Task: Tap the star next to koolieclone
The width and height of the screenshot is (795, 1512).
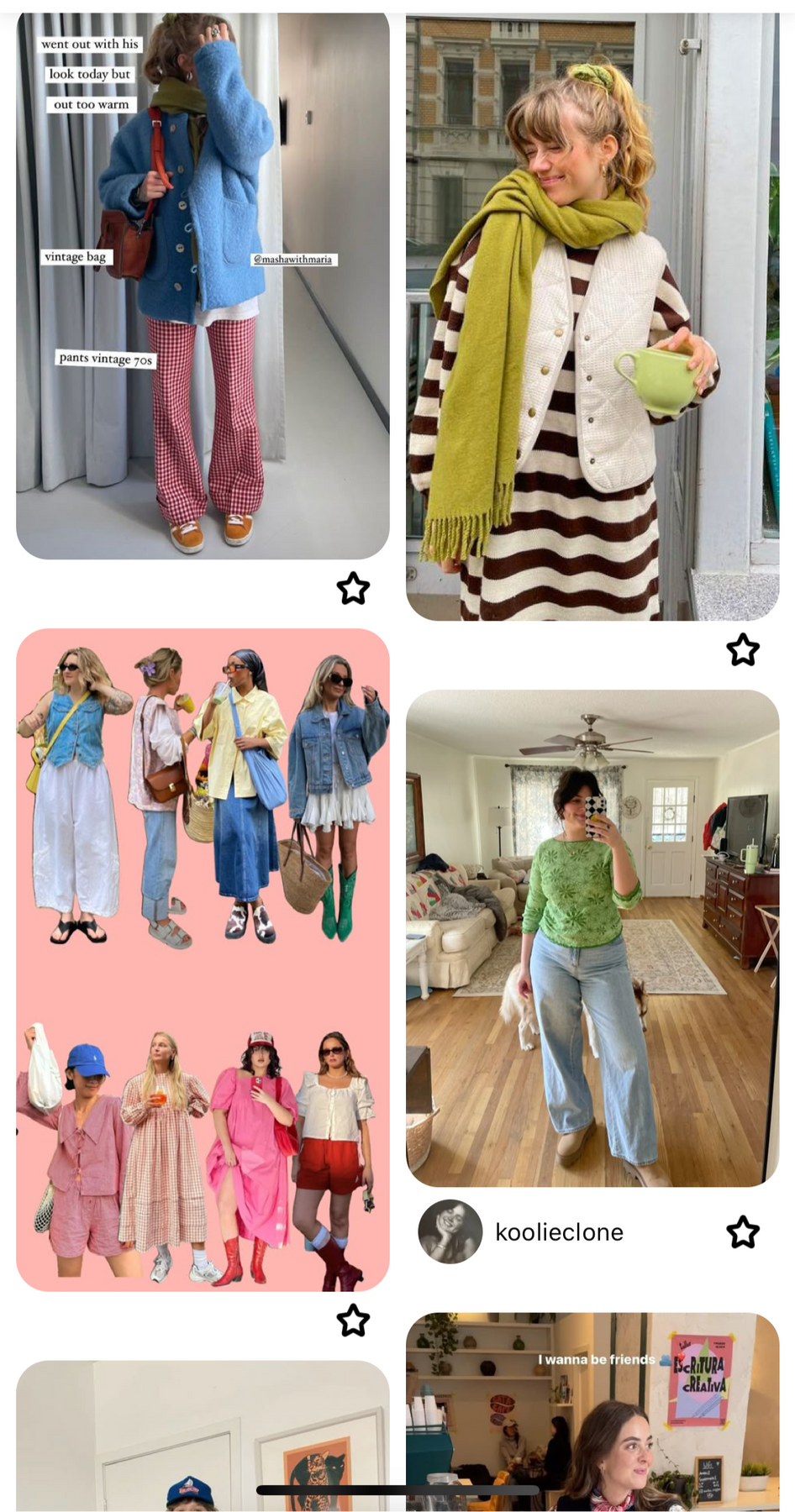Action: point(743,1232)
